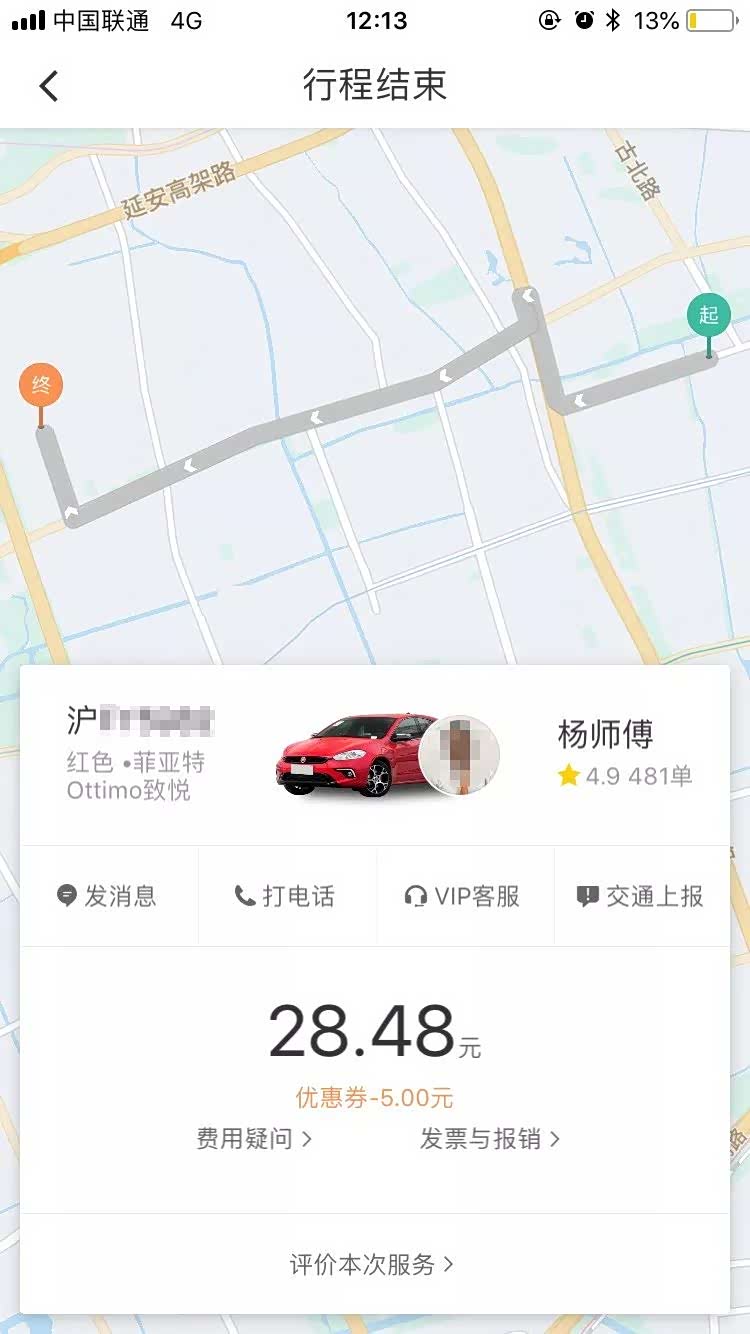Send a message via 发消息
The width and height of the screenshot is (750, 1334).
coord(108,896)
